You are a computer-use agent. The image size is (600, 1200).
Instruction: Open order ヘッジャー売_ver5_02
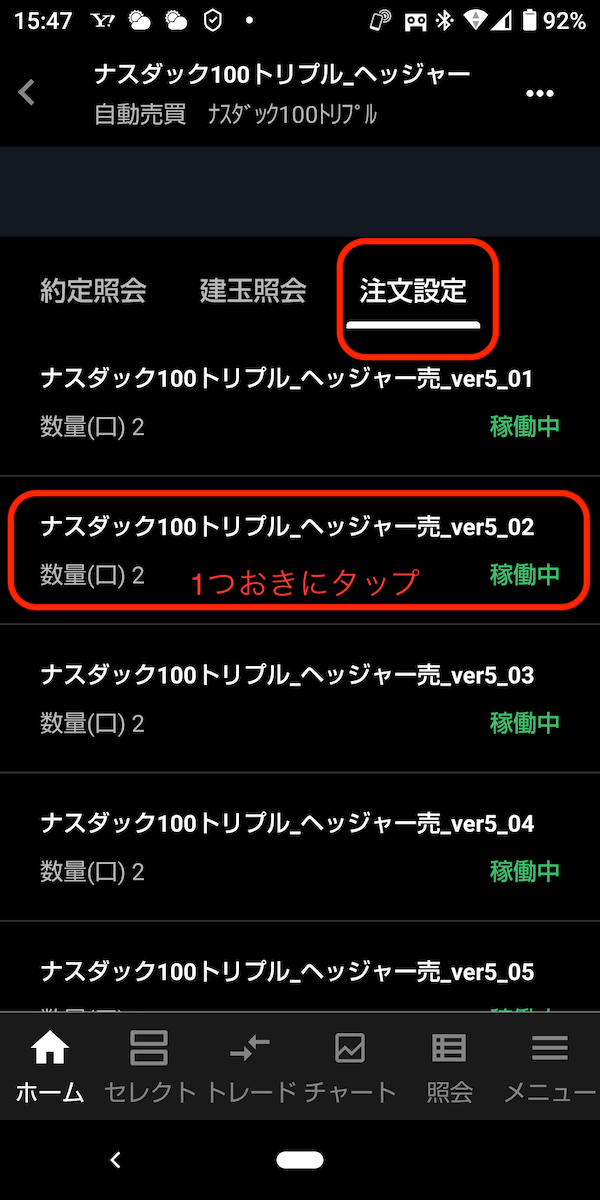point(300,550)
